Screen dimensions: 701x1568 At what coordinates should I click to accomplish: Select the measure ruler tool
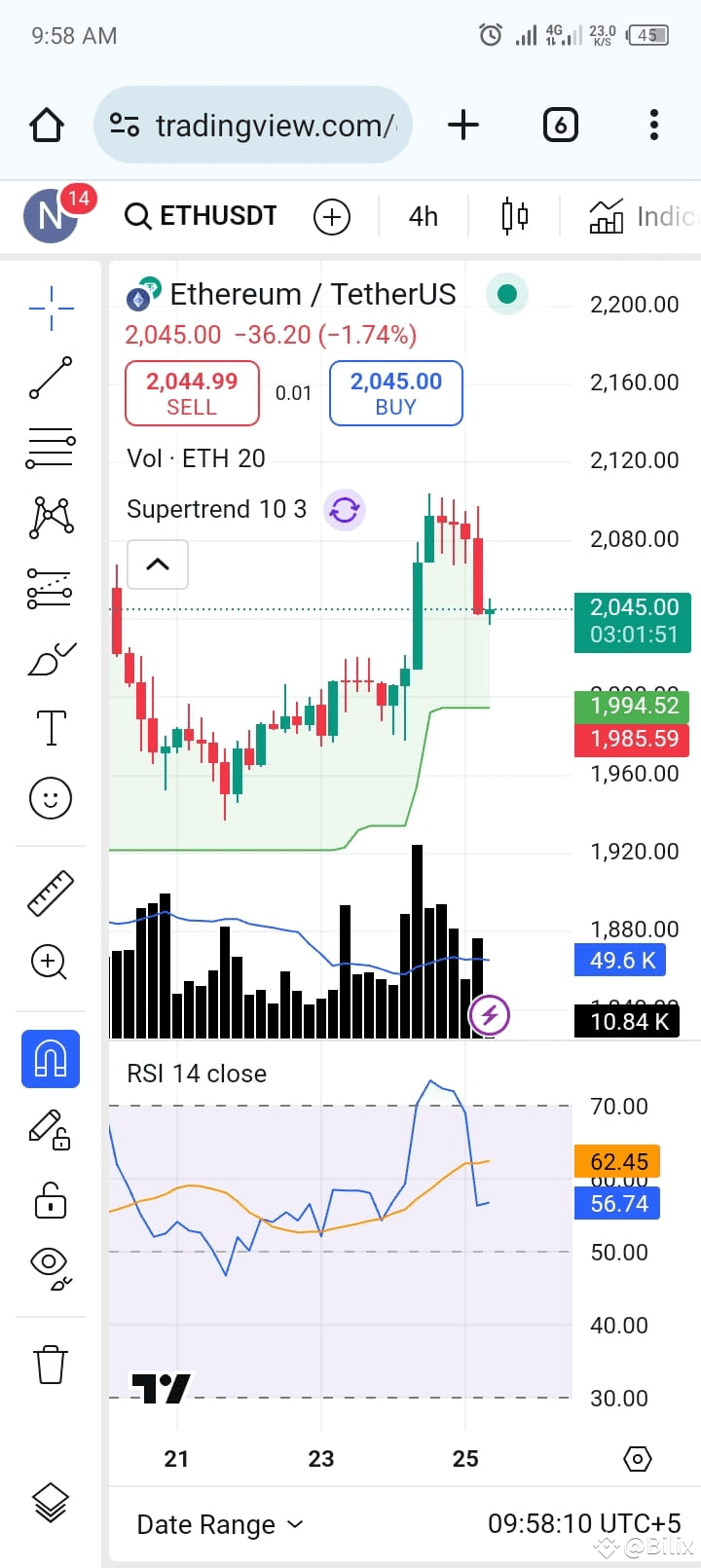pos(50,892)
